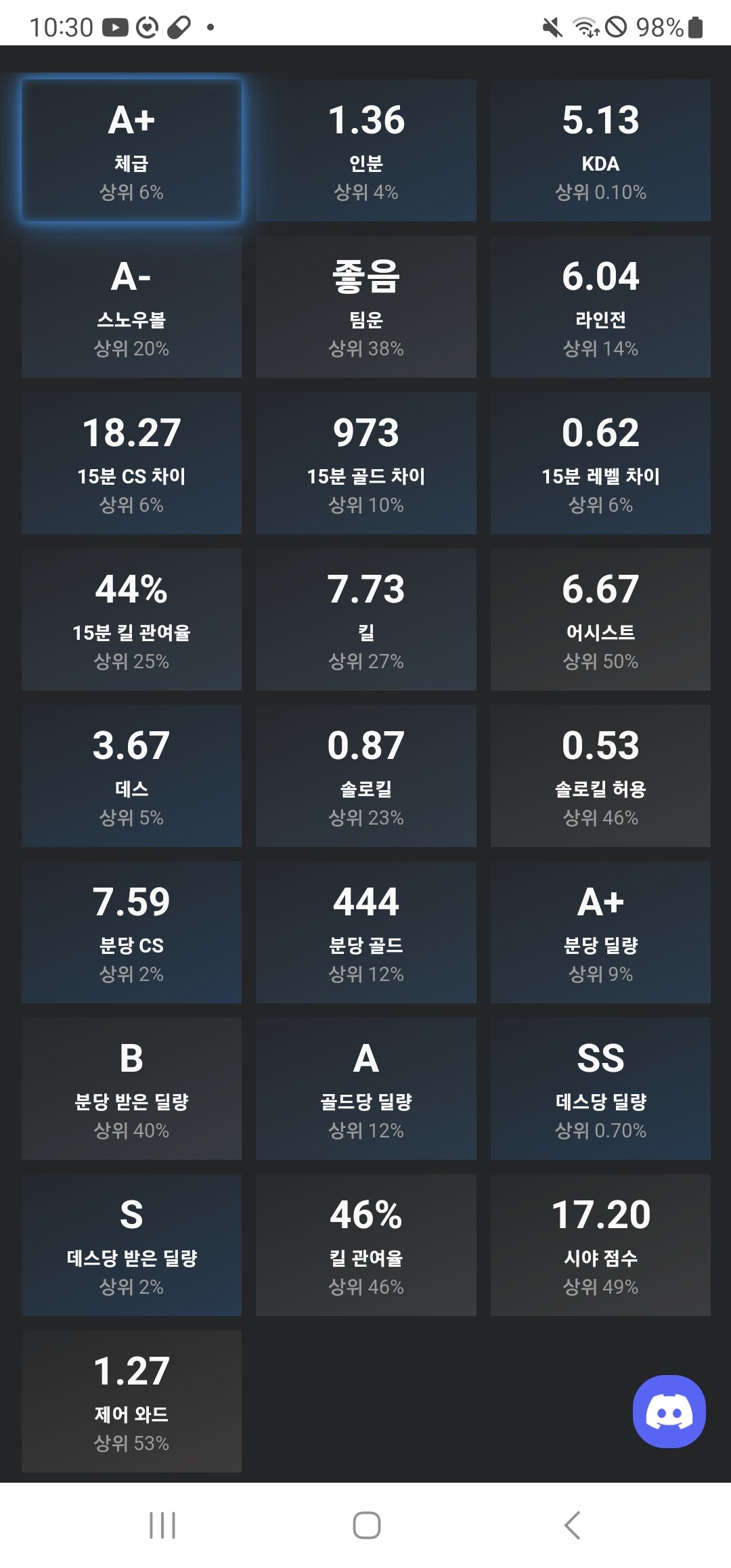This screenshot has width=731, height=1568.
Task: Select the 분당 CS 7.59 tile
Action: pos(131,932)
